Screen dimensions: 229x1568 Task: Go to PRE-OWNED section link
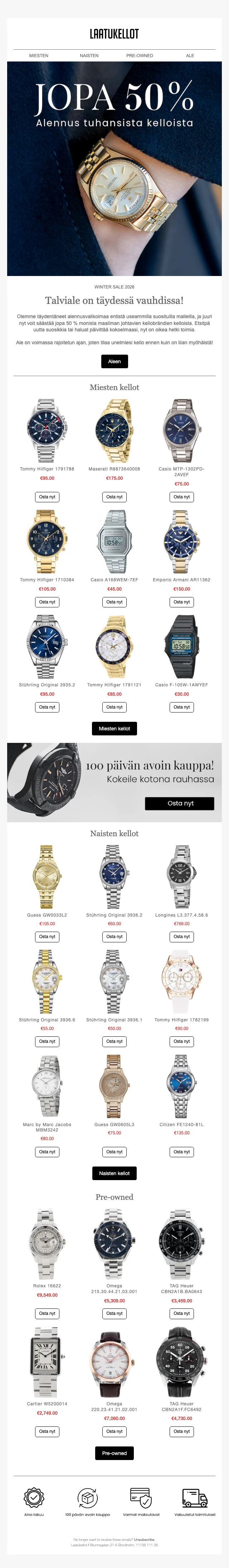point(140,55)
